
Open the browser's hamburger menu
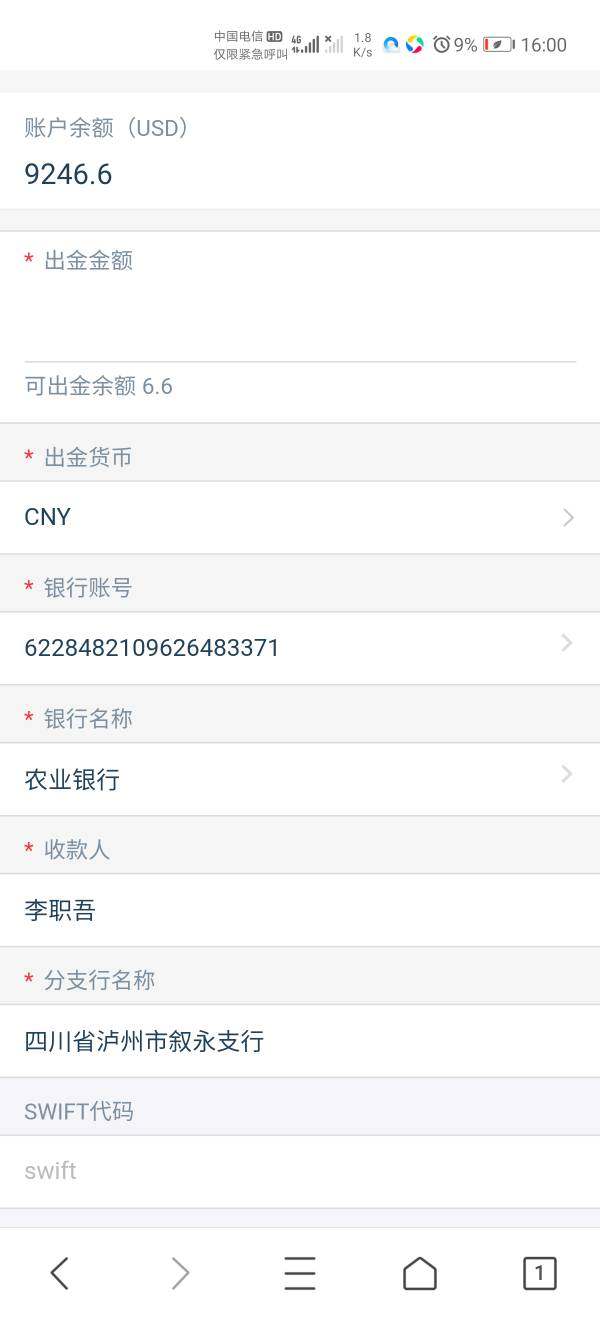tap(300, 1273)
